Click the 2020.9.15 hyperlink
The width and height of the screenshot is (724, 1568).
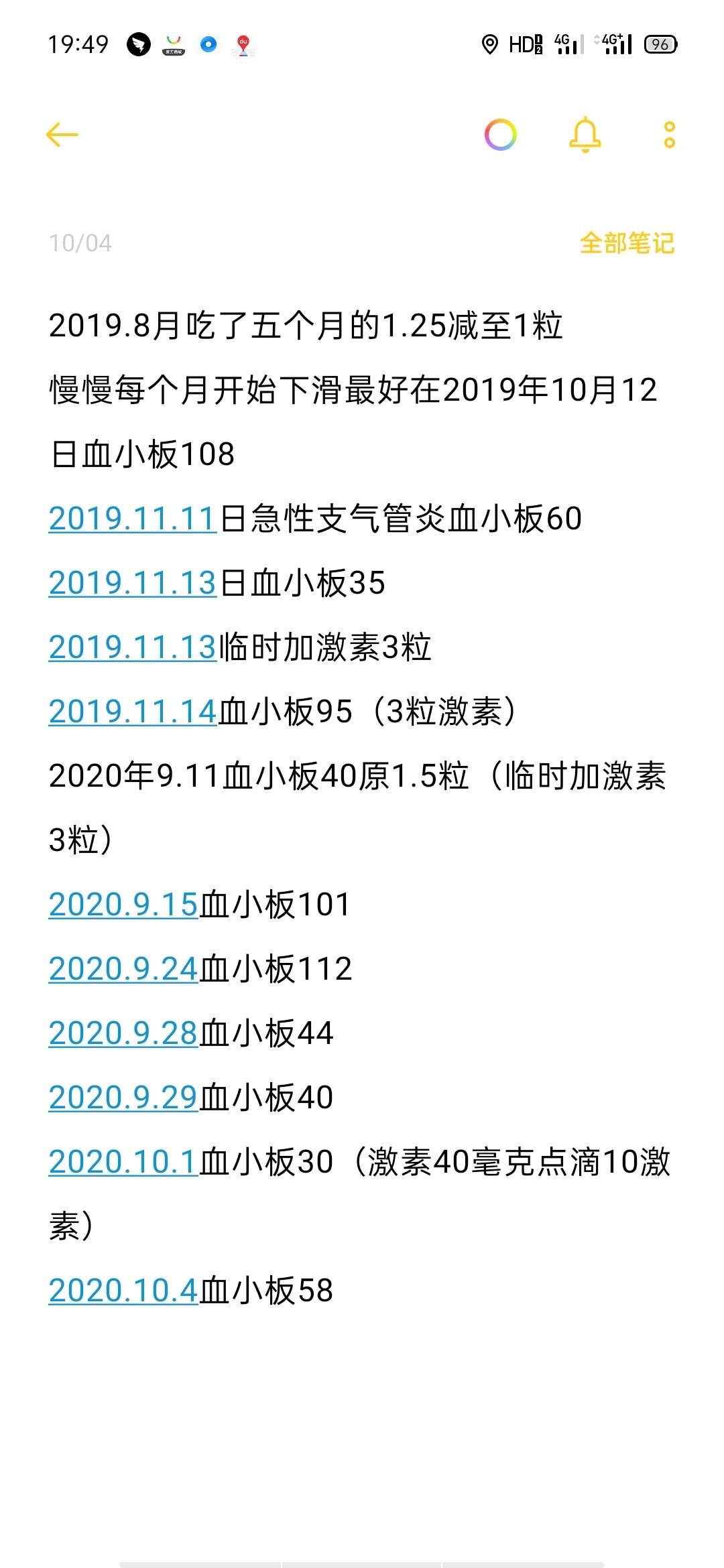click(123, 905)
